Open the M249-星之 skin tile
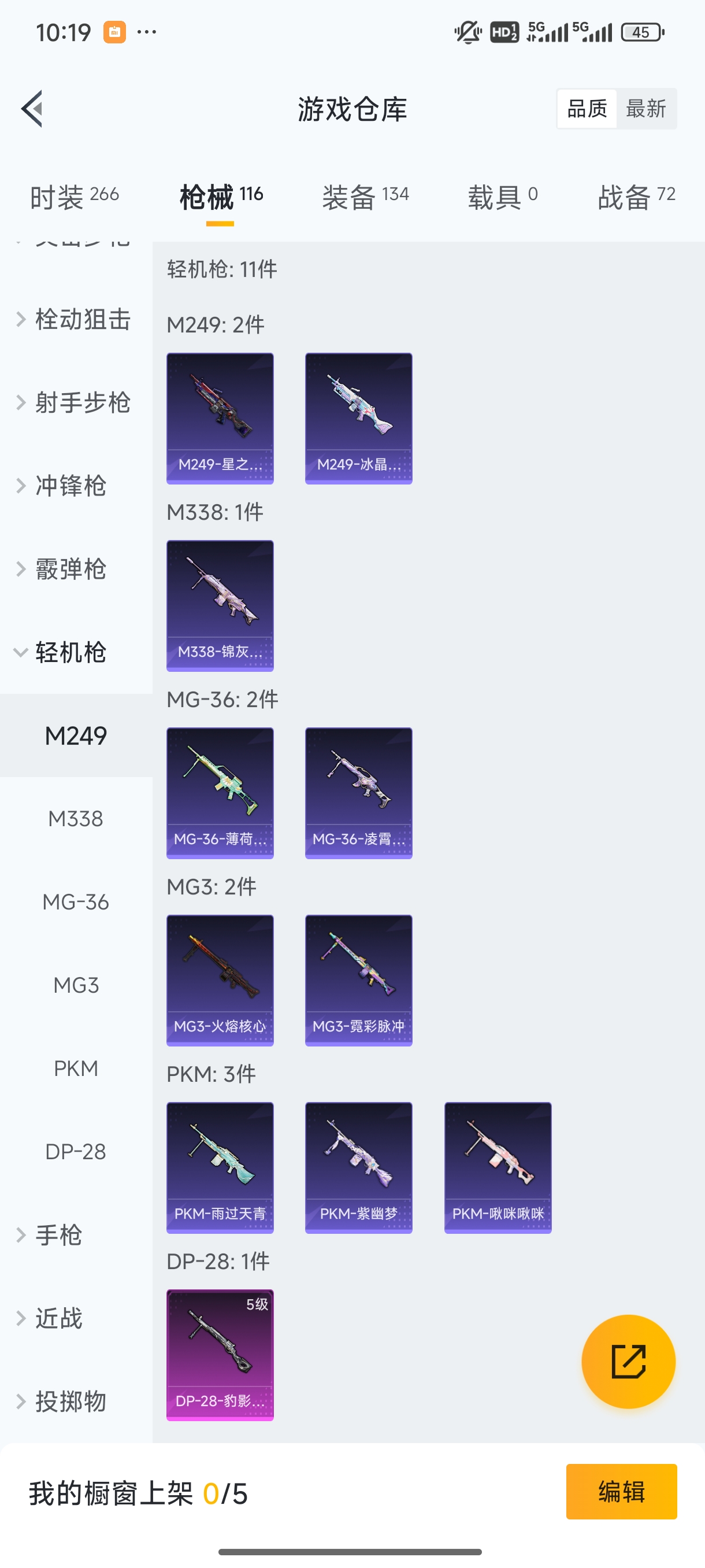This screenshot has height=1568, width=705. tap(220, 418)
